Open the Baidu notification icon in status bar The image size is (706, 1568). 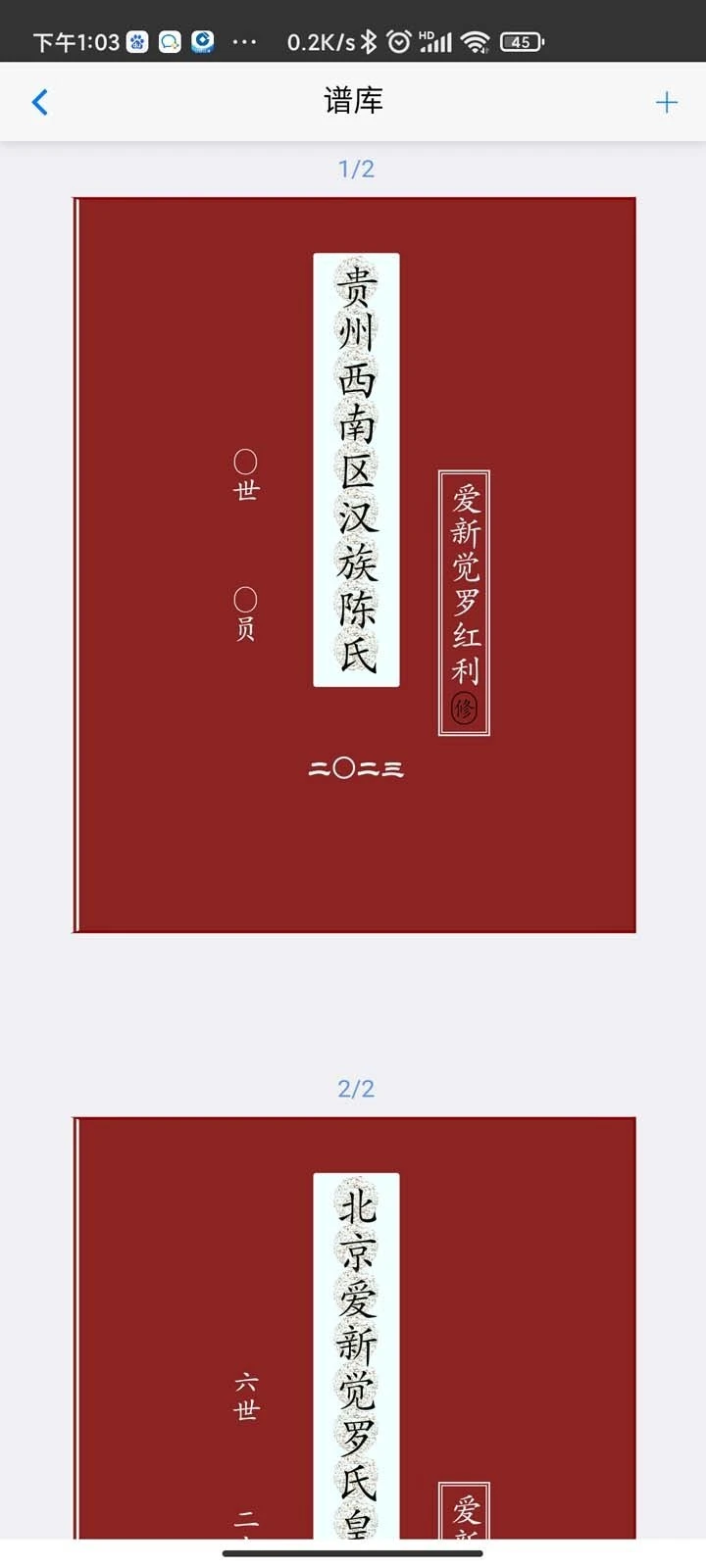(137, 42)
